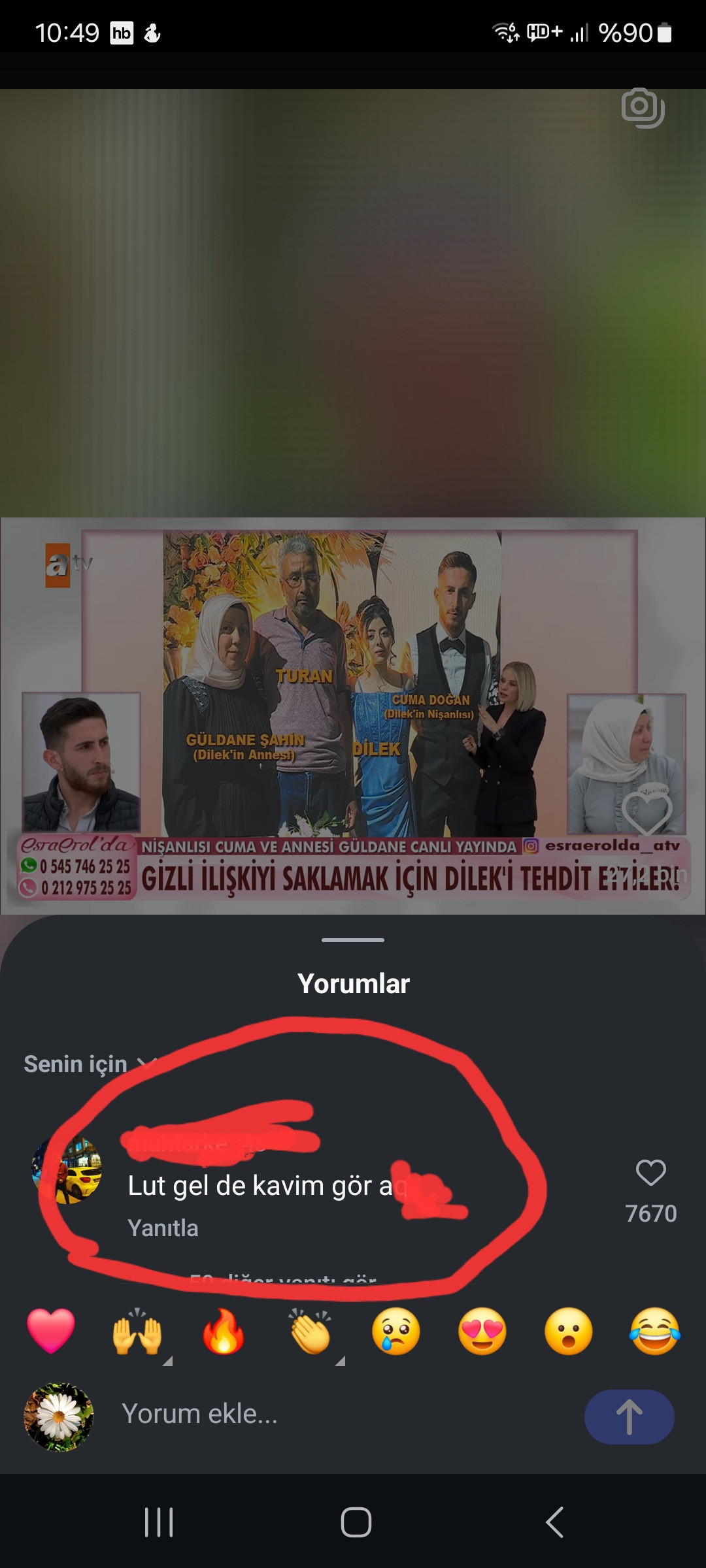
Task: Open the "Senin için" comment sort dropdown
Action: click(x=90, y=1064)
